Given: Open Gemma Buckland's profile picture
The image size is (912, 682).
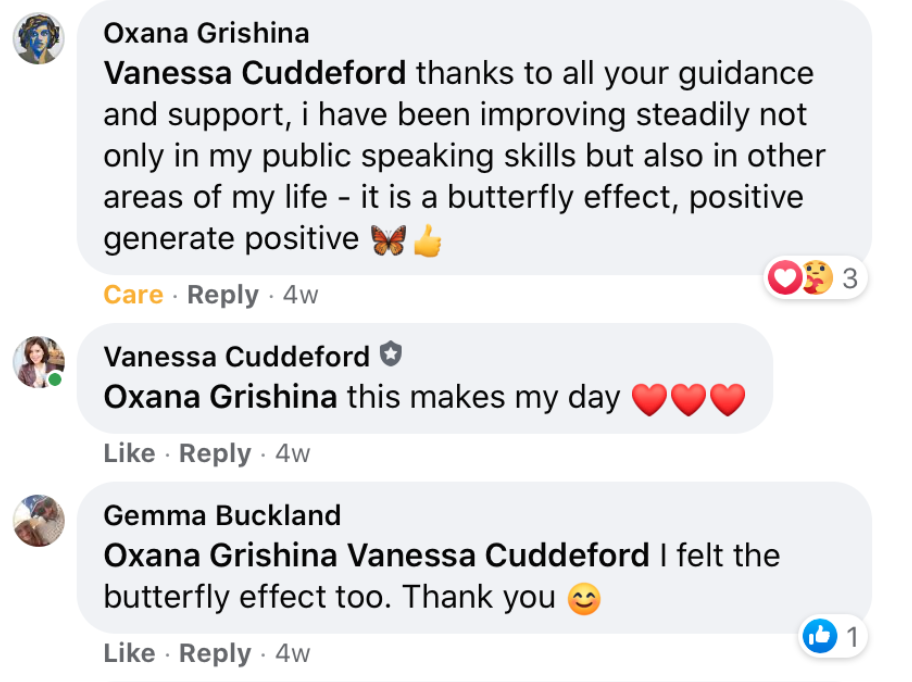Looking at the screenshot, I should (38, 520).
